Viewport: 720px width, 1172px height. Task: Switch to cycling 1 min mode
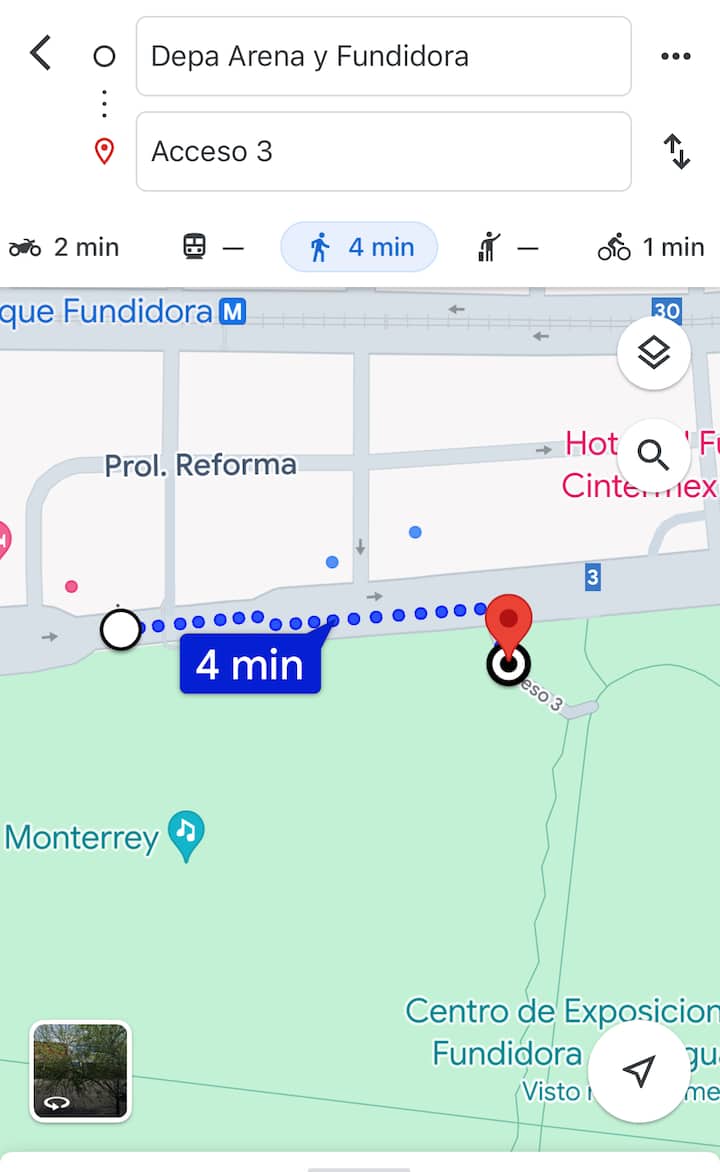click(x=651, y=247)
